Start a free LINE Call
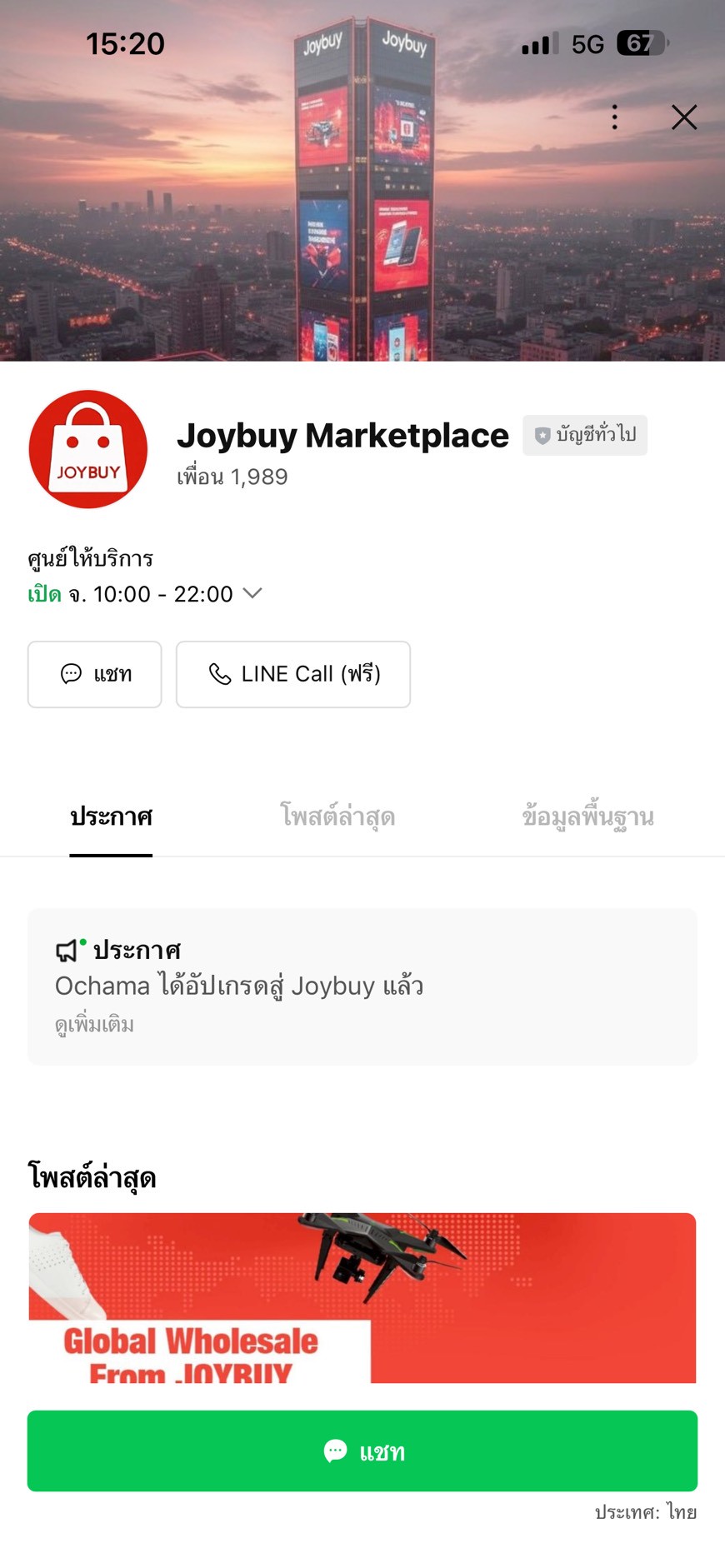The width and height of the screenshot is (725, 1568). pos(293,674)
